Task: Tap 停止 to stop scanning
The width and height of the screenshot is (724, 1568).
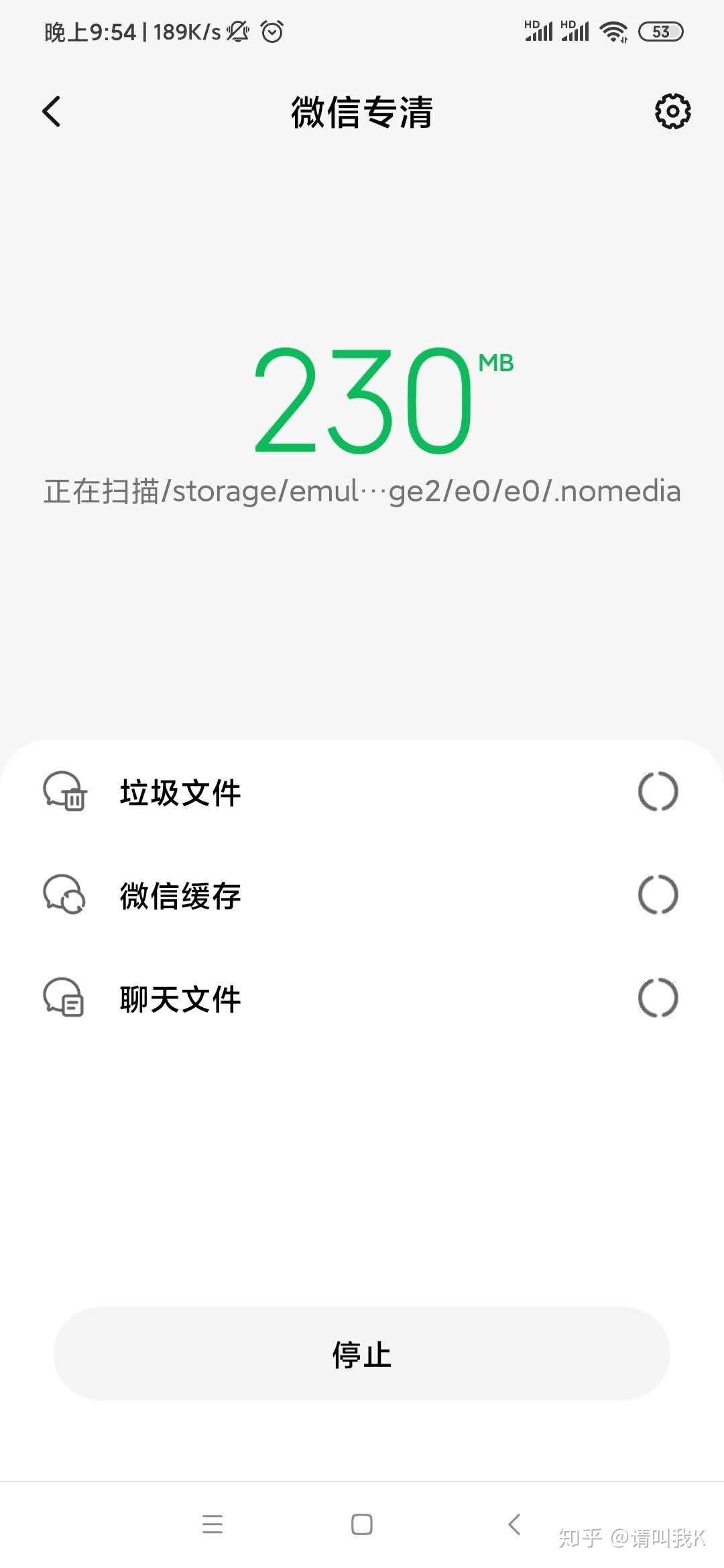Action: [x=362, y=1354]
